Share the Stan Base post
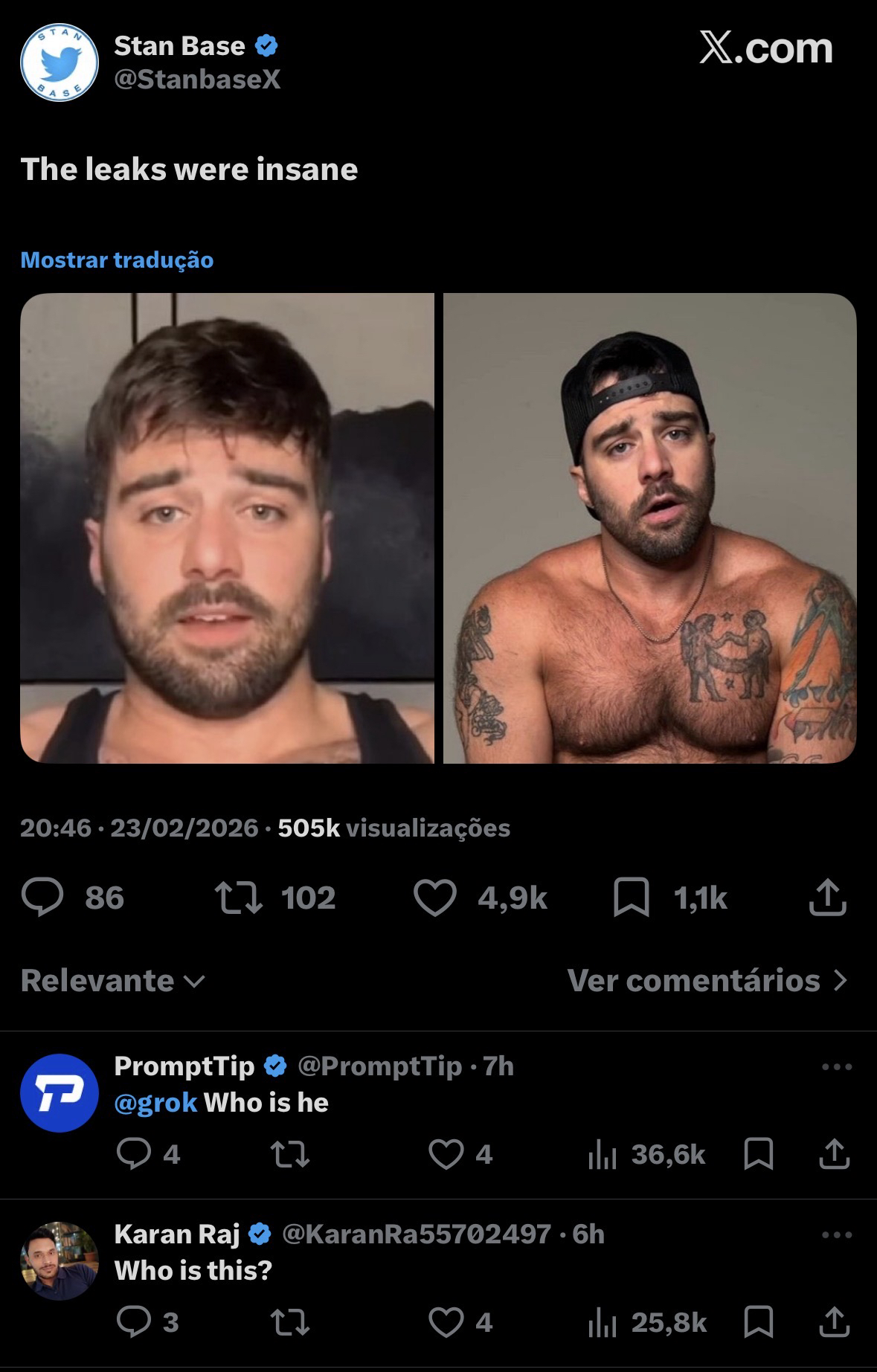The width and height of the screenshot is (877, 1372). pos(828,897)
